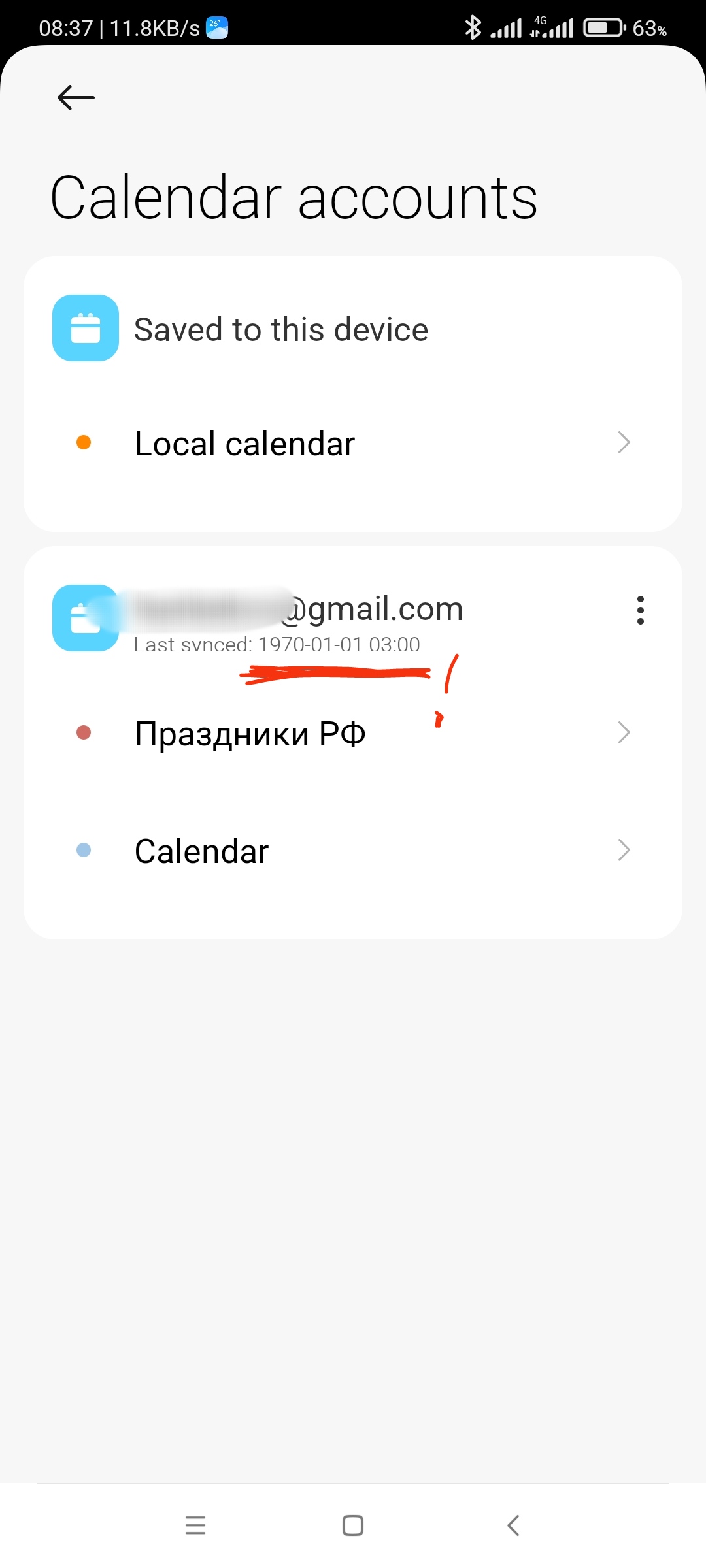
Task: Tap the system home button
Action: pyautogui.click(x=353, y=1526)
